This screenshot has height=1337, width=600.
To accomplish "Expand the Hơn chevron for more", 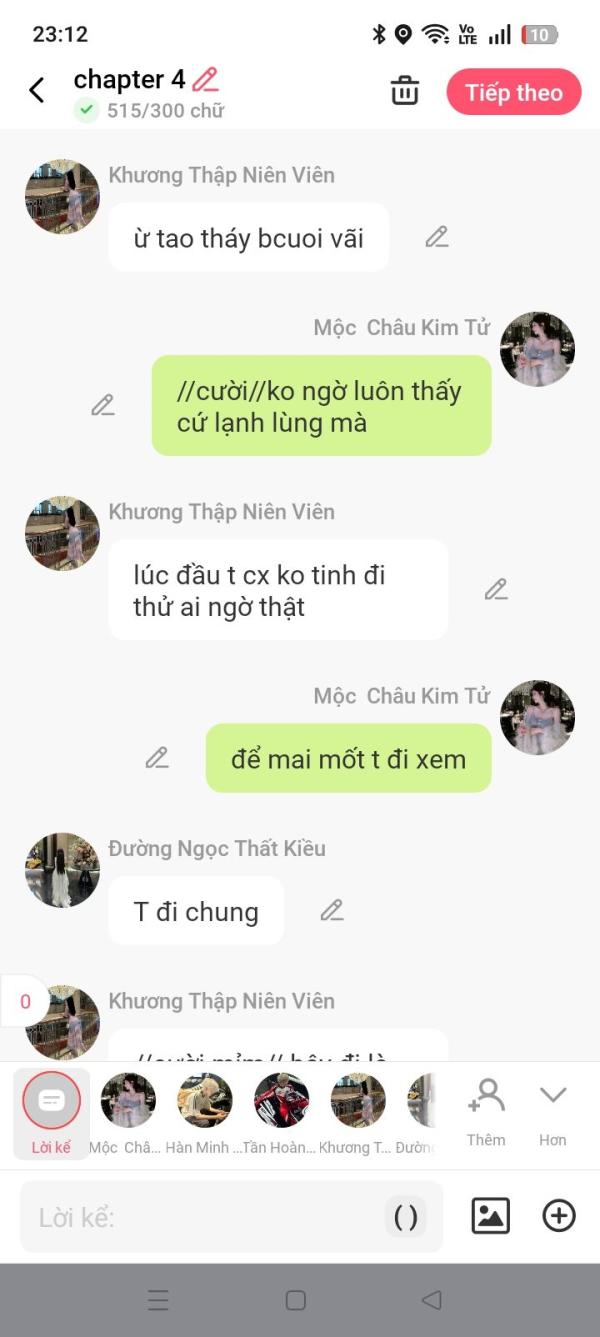I will (x=553, y=1112).
